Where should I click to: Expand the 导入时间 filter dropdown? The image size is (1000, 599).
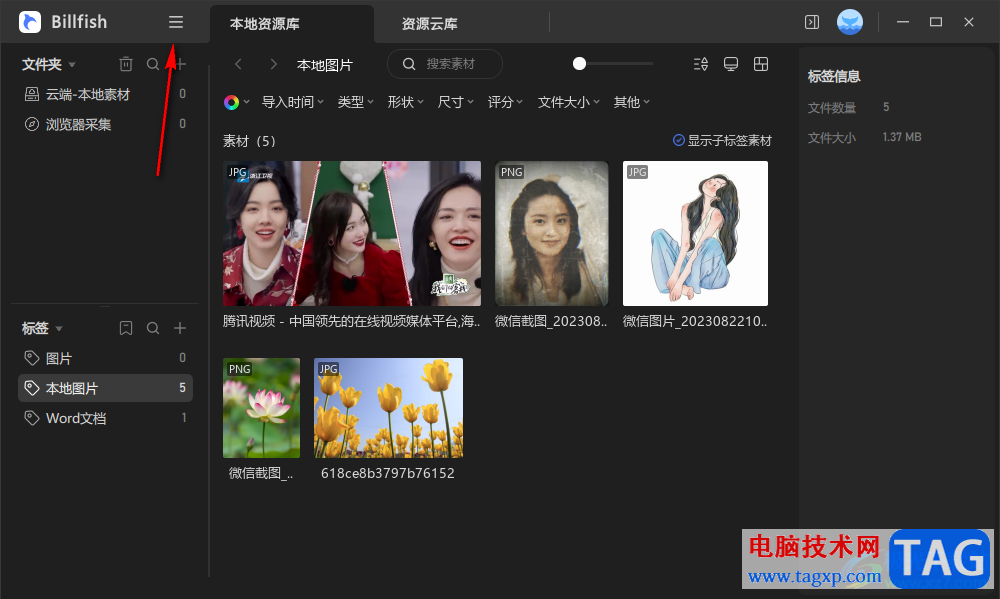[292, 102]
